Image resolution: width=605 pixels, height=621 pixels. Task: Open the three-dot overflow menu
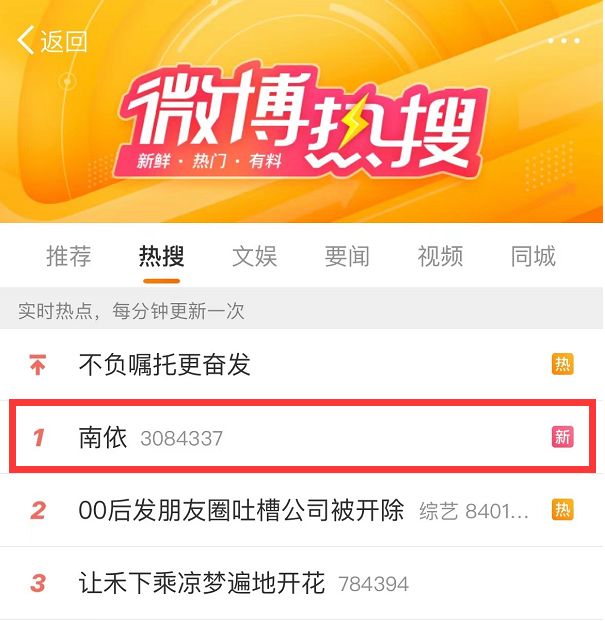tap(563, 41)
